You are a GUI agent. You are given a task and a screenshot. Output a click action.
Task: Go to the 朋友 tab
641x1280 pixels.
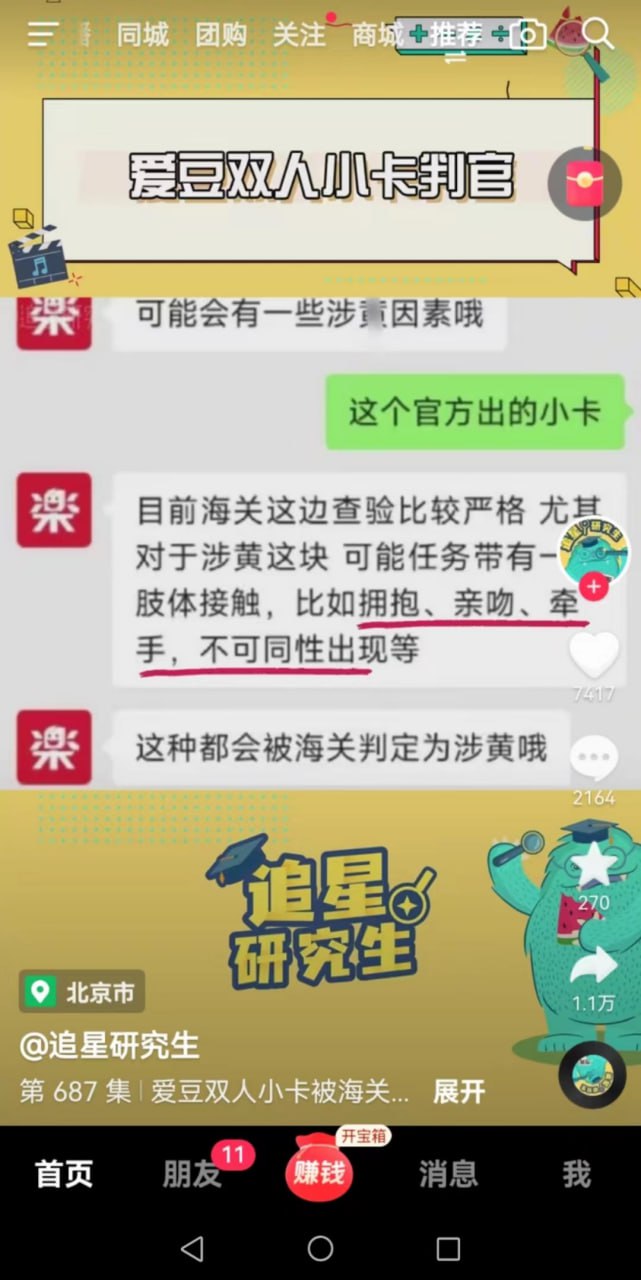click(x=192, y=1174)
